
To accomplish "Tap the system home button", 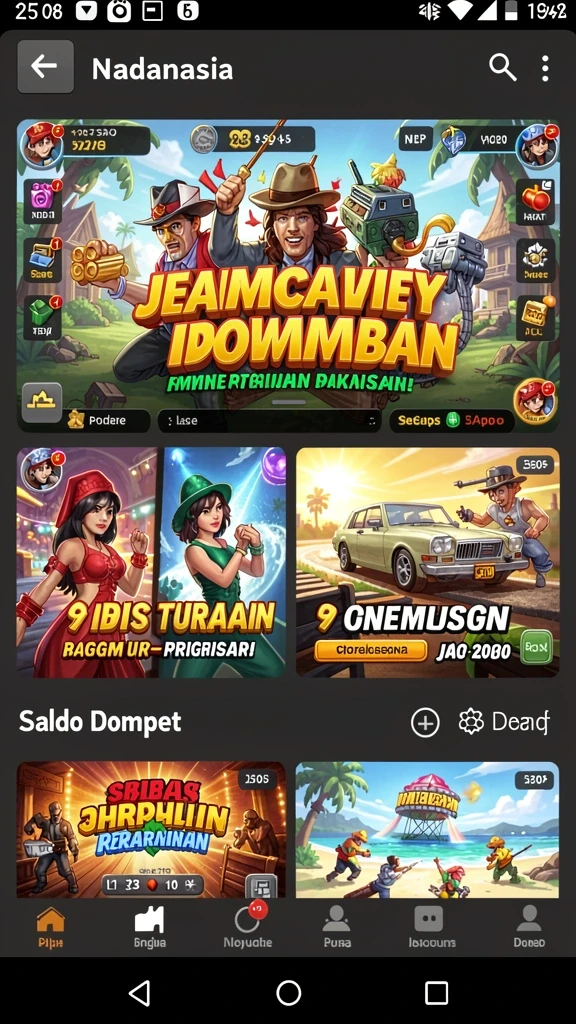I will (288, 993).
